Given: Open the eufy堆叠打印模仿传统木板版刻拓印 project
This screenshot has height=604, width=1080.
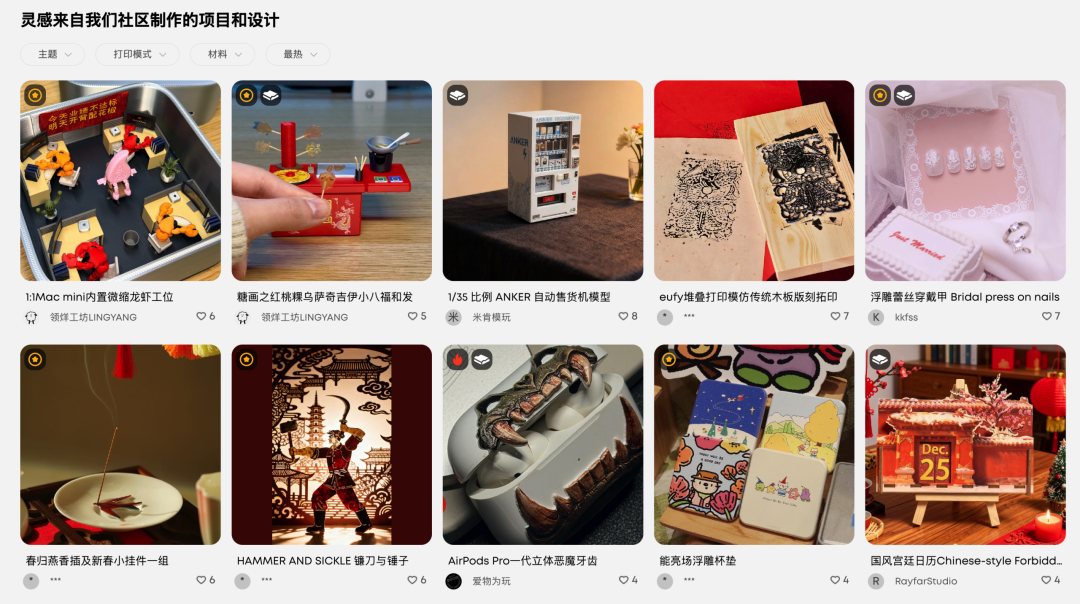Looking at the screenshot, I should 754,180.
